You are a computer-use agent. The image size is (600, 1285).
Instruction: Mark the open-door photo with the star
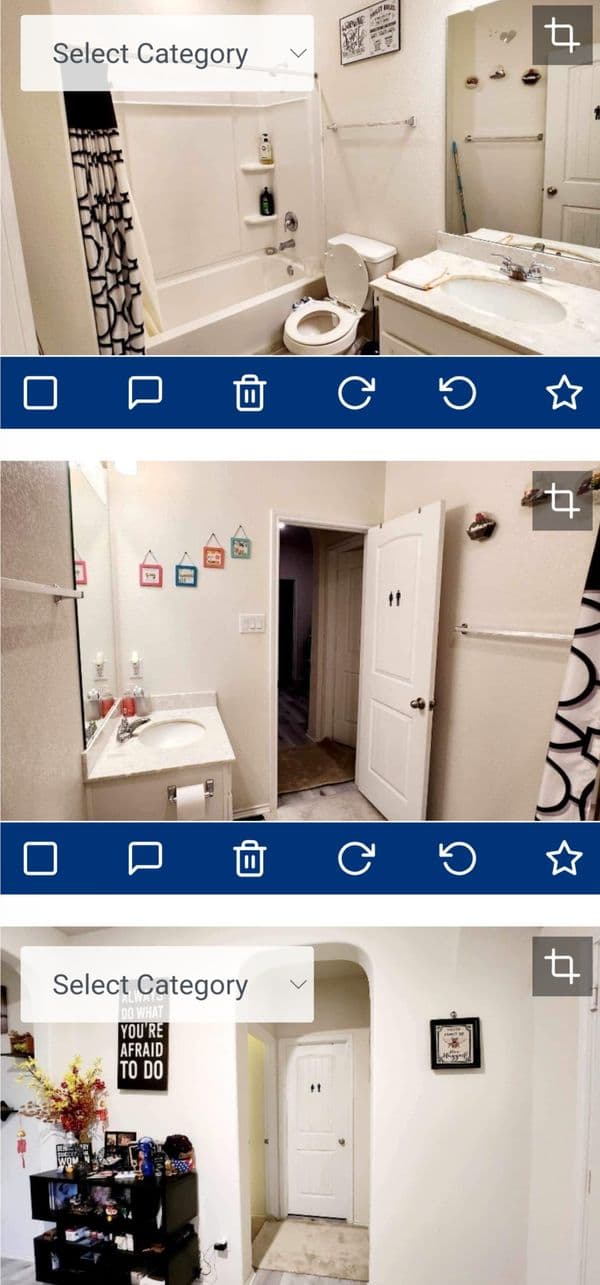(x=563, y=858)
